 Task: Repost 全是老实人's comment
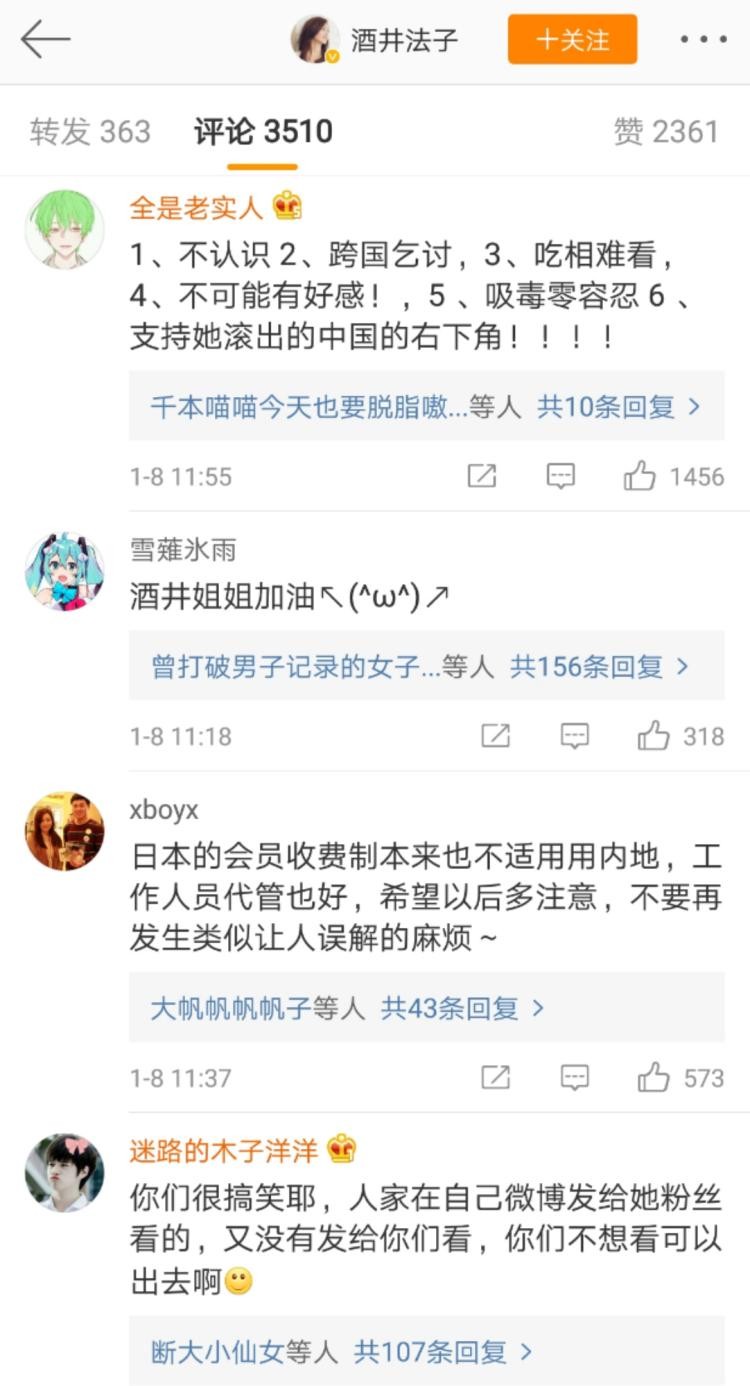point(482,476)
